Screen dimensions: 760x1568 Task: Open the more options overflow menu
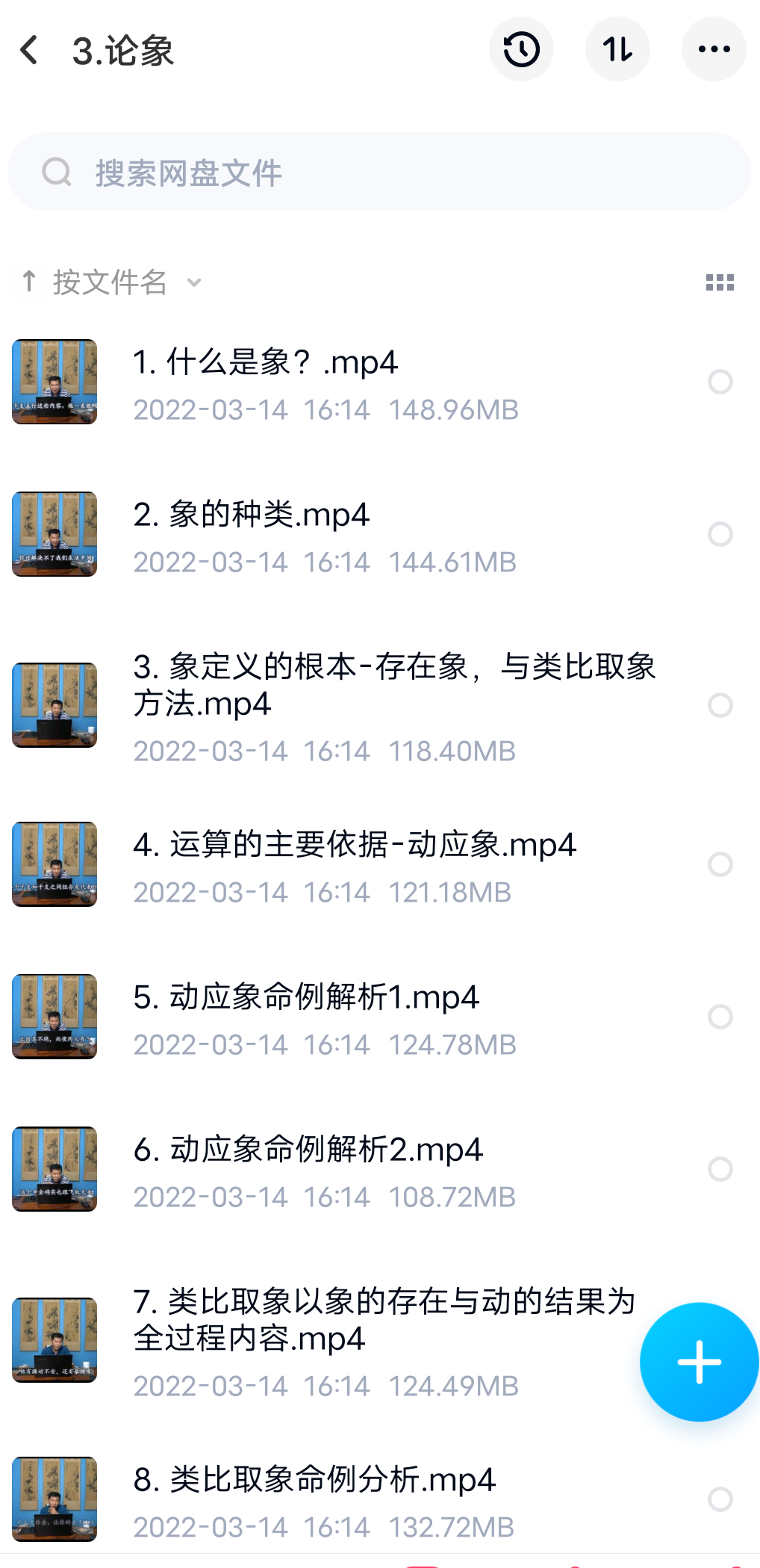pyautogui.click(x=713, y=49)
